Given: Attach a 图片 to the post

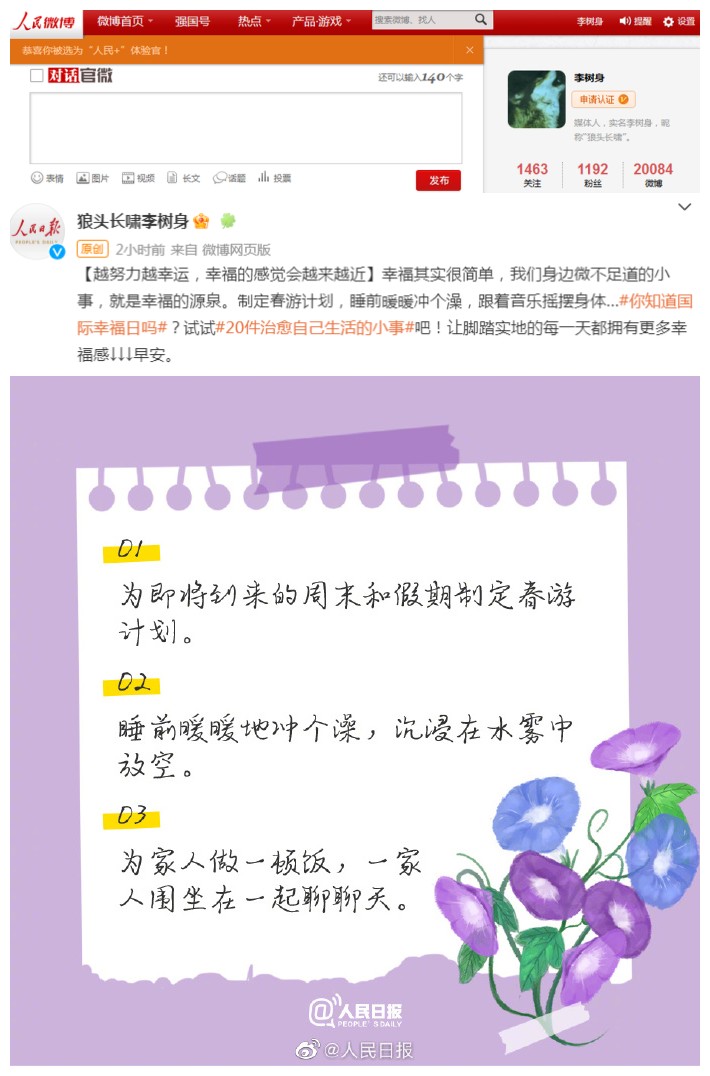Looking at the screenshot, I should [x=93, y=178].
